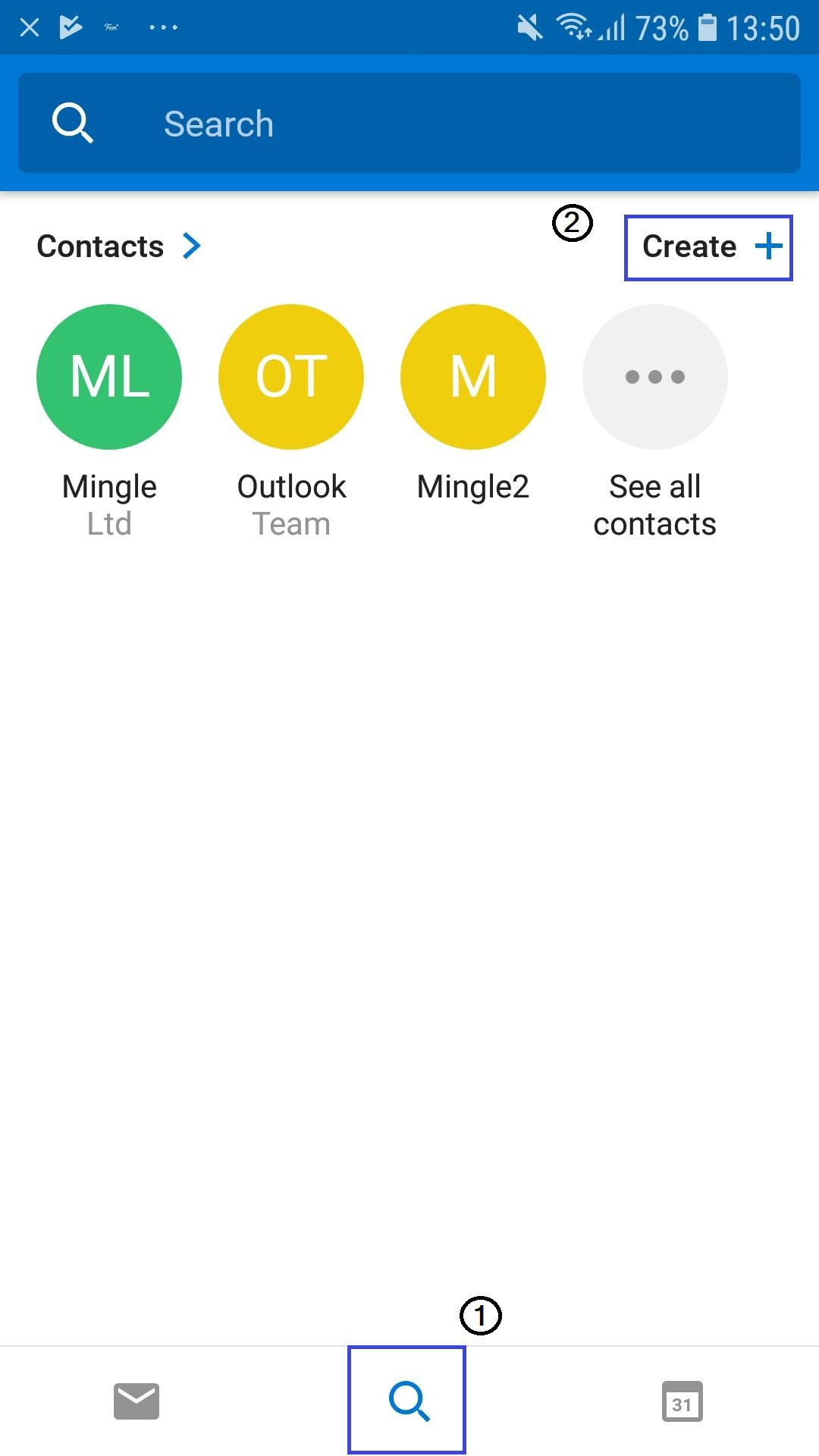Switch to the Calendar tab

[x=682, y=1401]
